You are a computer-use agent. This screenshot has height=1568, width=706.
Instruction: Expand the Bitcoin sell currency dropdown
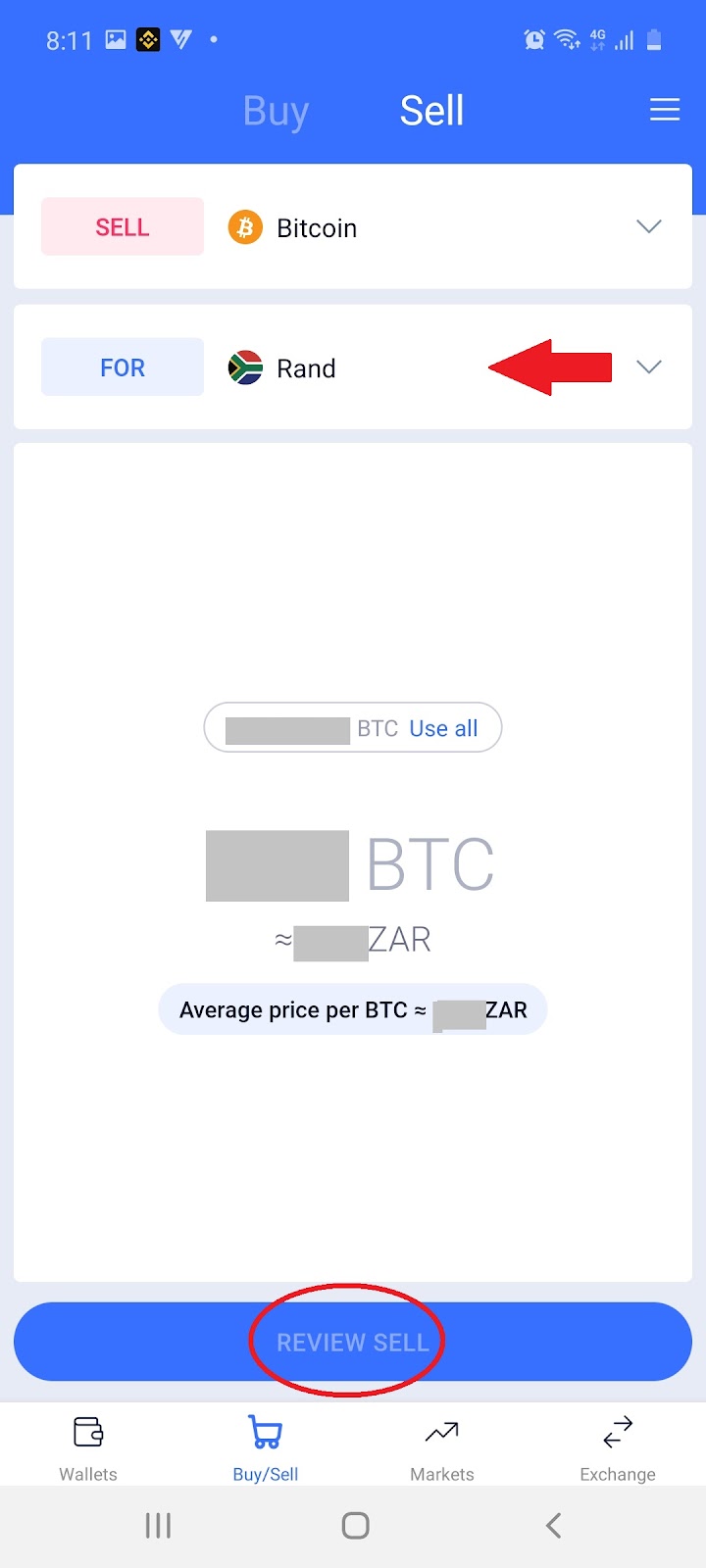[x=353, y=226]
